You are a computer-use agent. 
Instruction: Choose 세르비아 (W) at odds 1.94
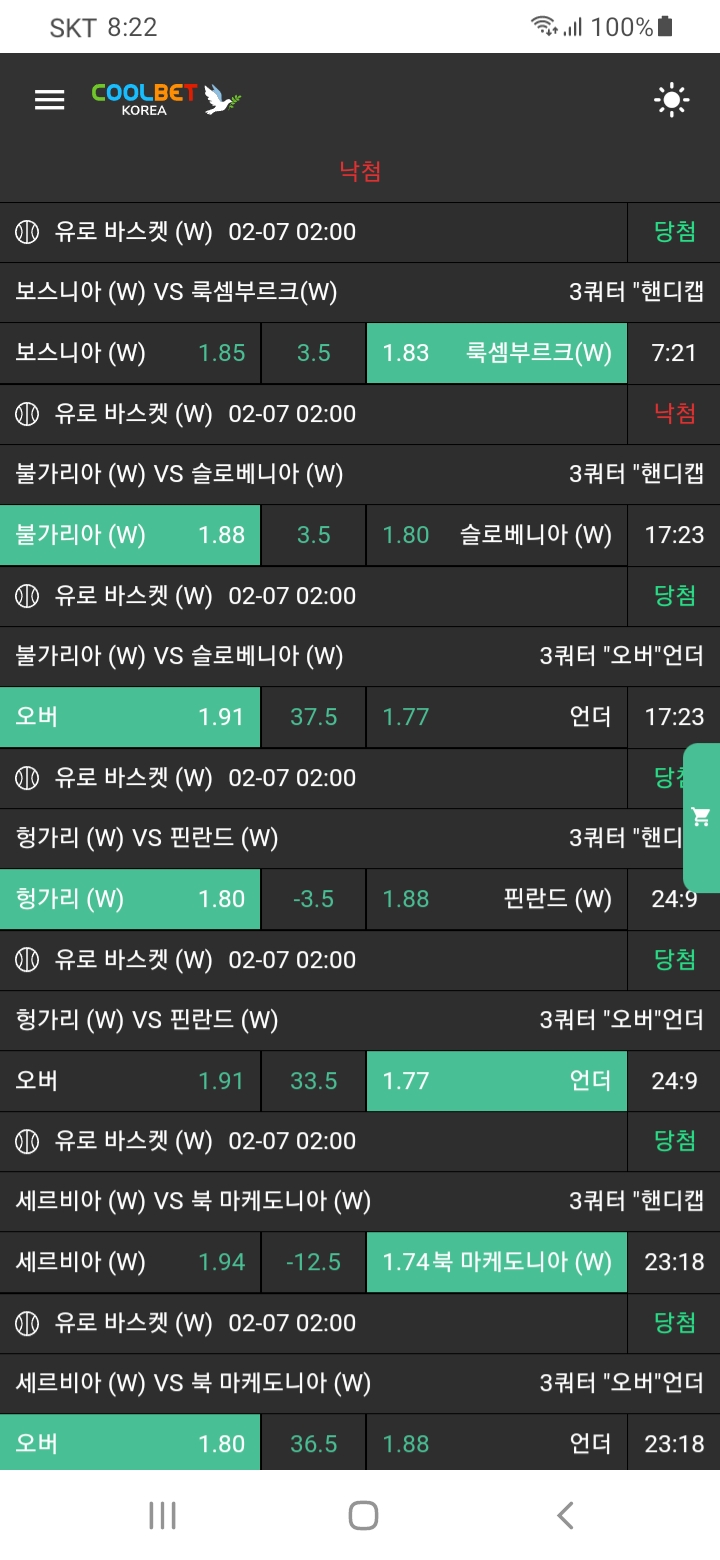point(130,1262)
